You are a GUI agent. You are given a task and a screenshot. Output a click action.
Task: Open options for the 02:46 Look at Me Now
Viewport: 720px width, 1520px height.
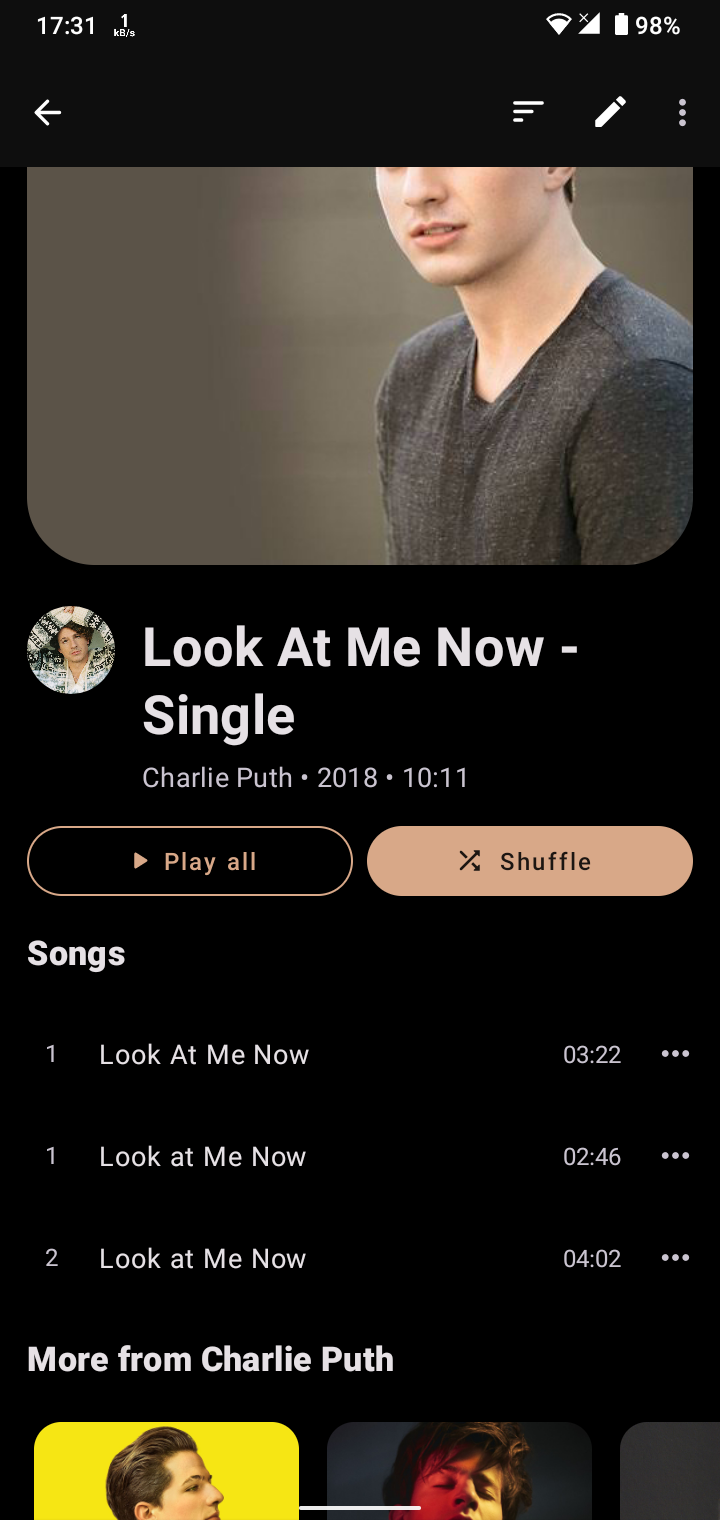tap(675, 1156)
